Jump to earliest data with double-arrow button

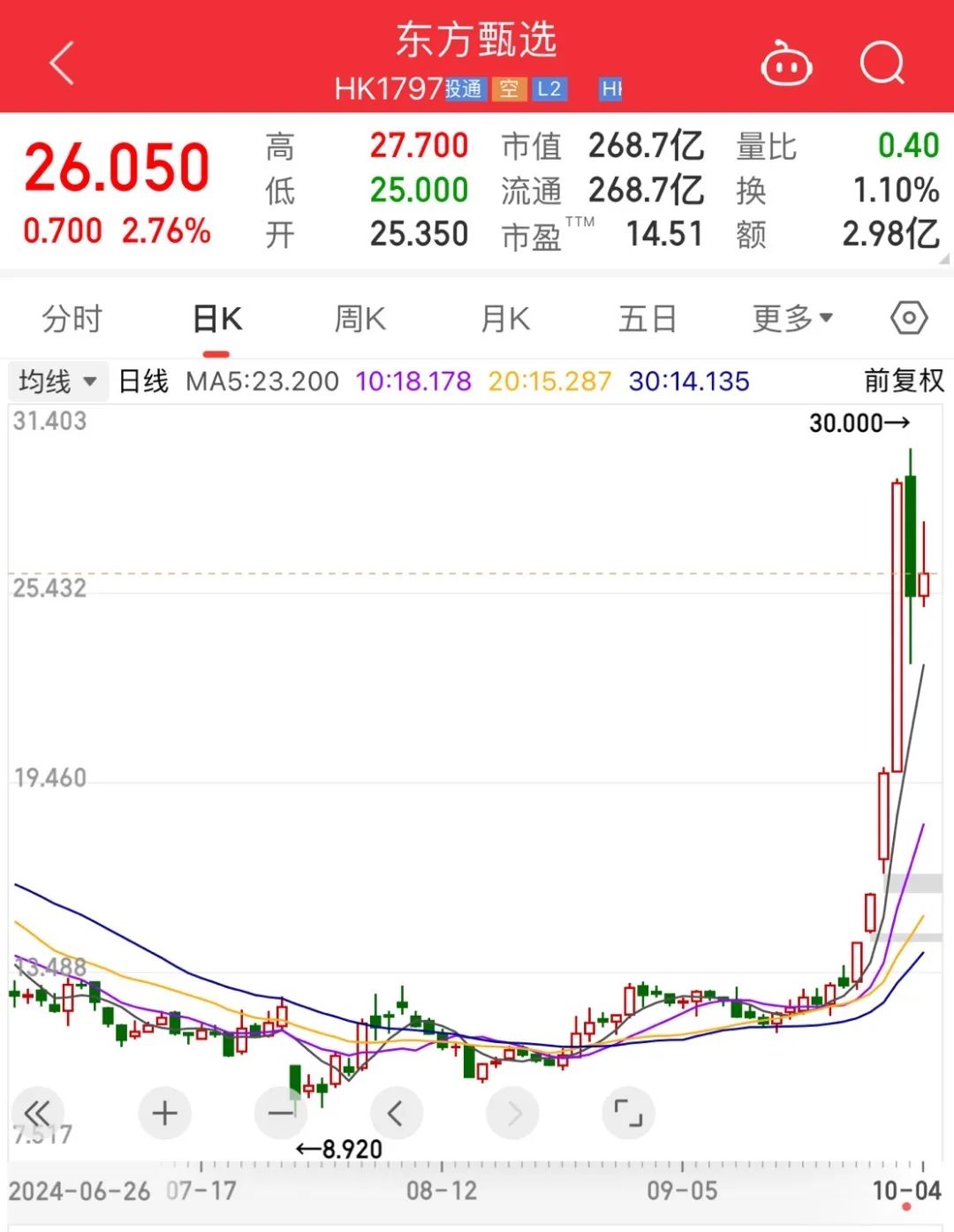38,1113
